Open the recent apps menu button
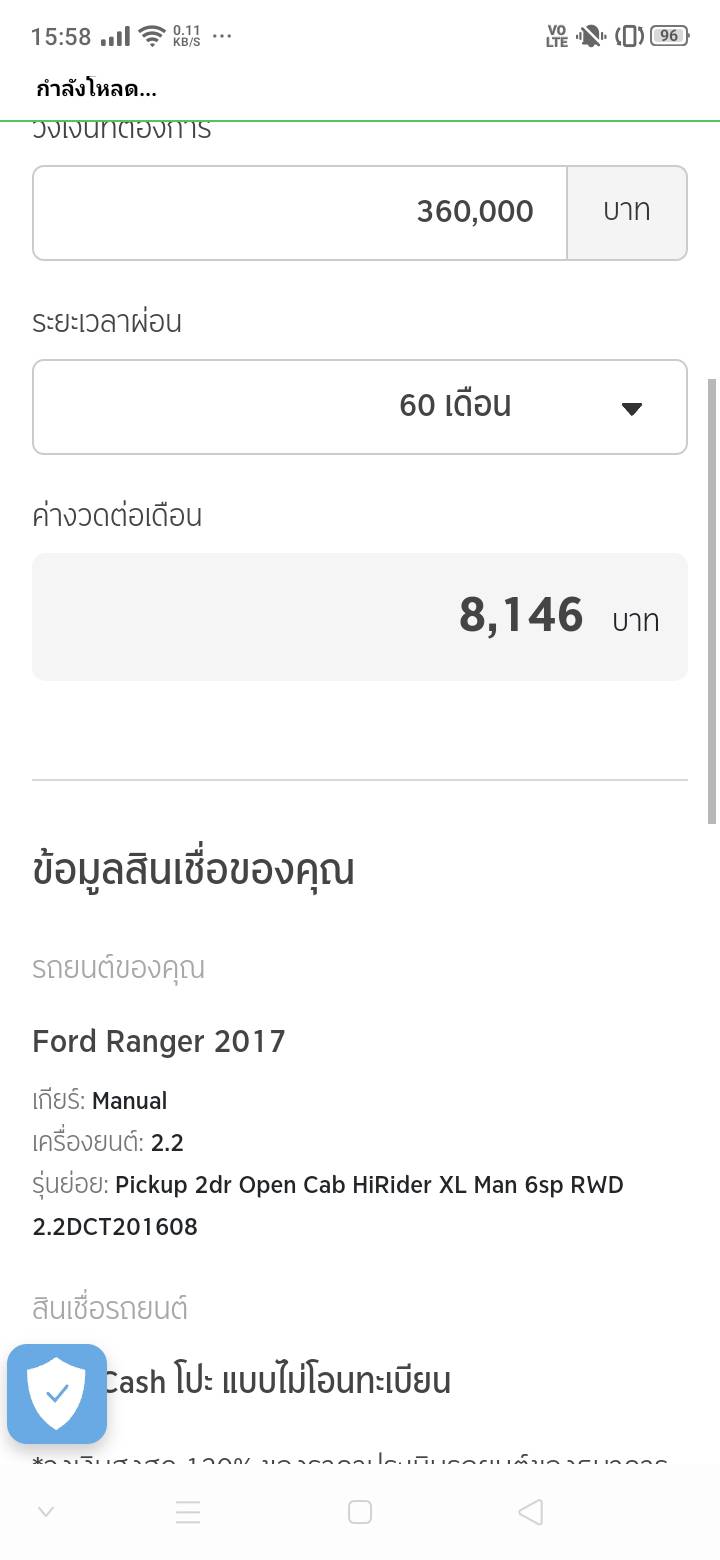 pos(188,1512)
